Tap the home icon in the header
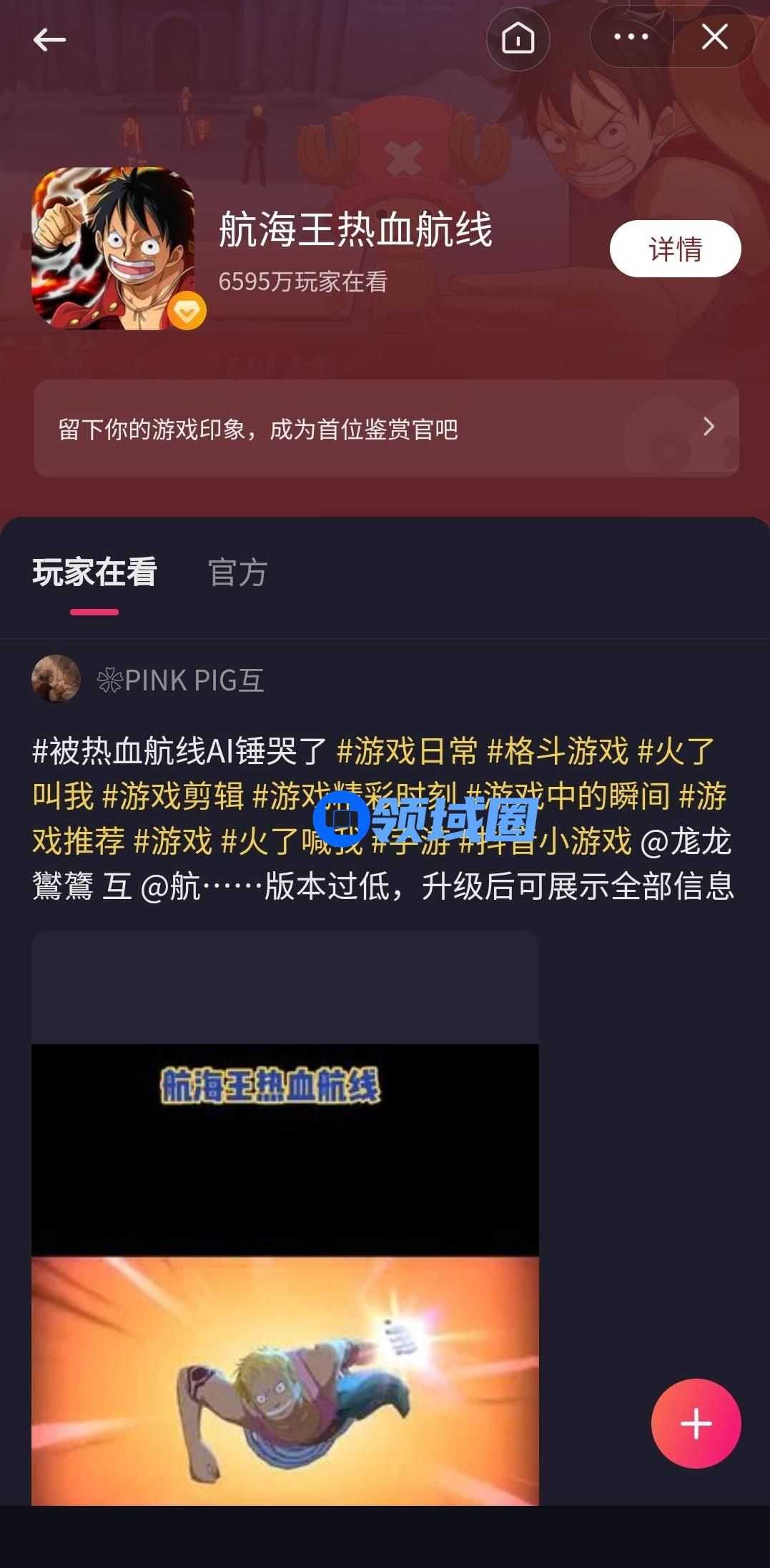This screenshot has width=770, height=1568. pyautogui.click(x=518, y=38)
